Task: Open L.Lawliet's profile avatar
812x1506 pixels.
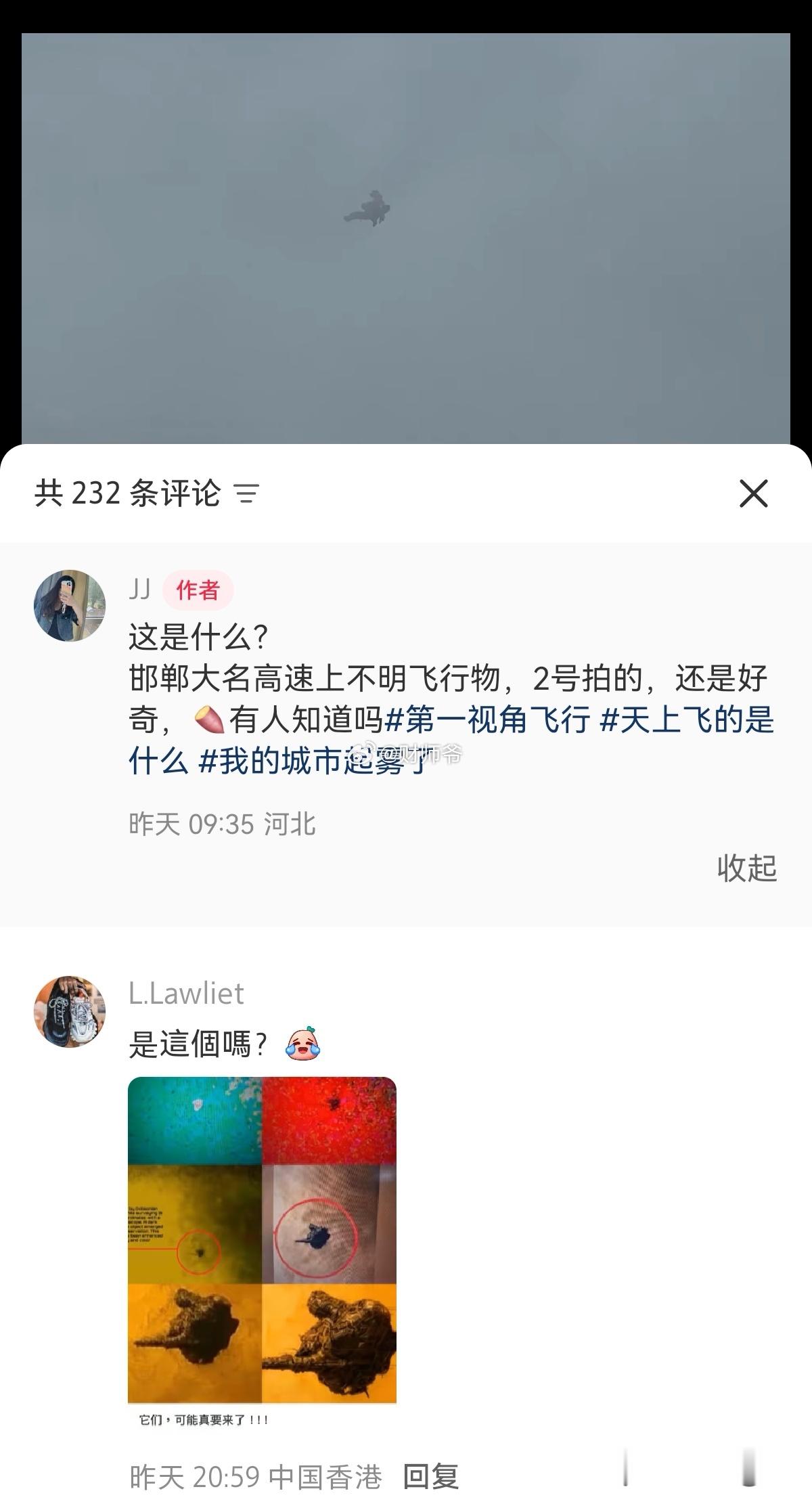Action: tap(70, 1012)
